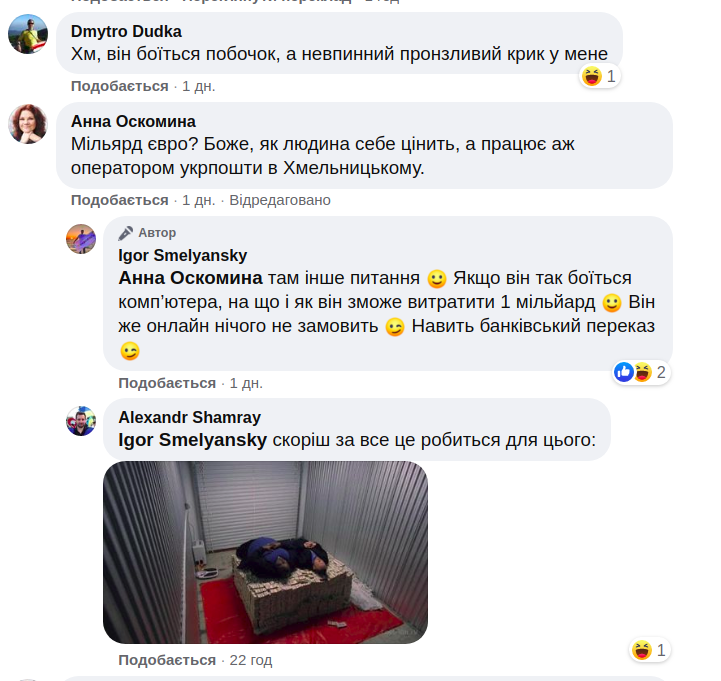Viewport: 721px width, 681px height.
Task: Like Igor Smelyansky's reply
Action: pos(167,383)
